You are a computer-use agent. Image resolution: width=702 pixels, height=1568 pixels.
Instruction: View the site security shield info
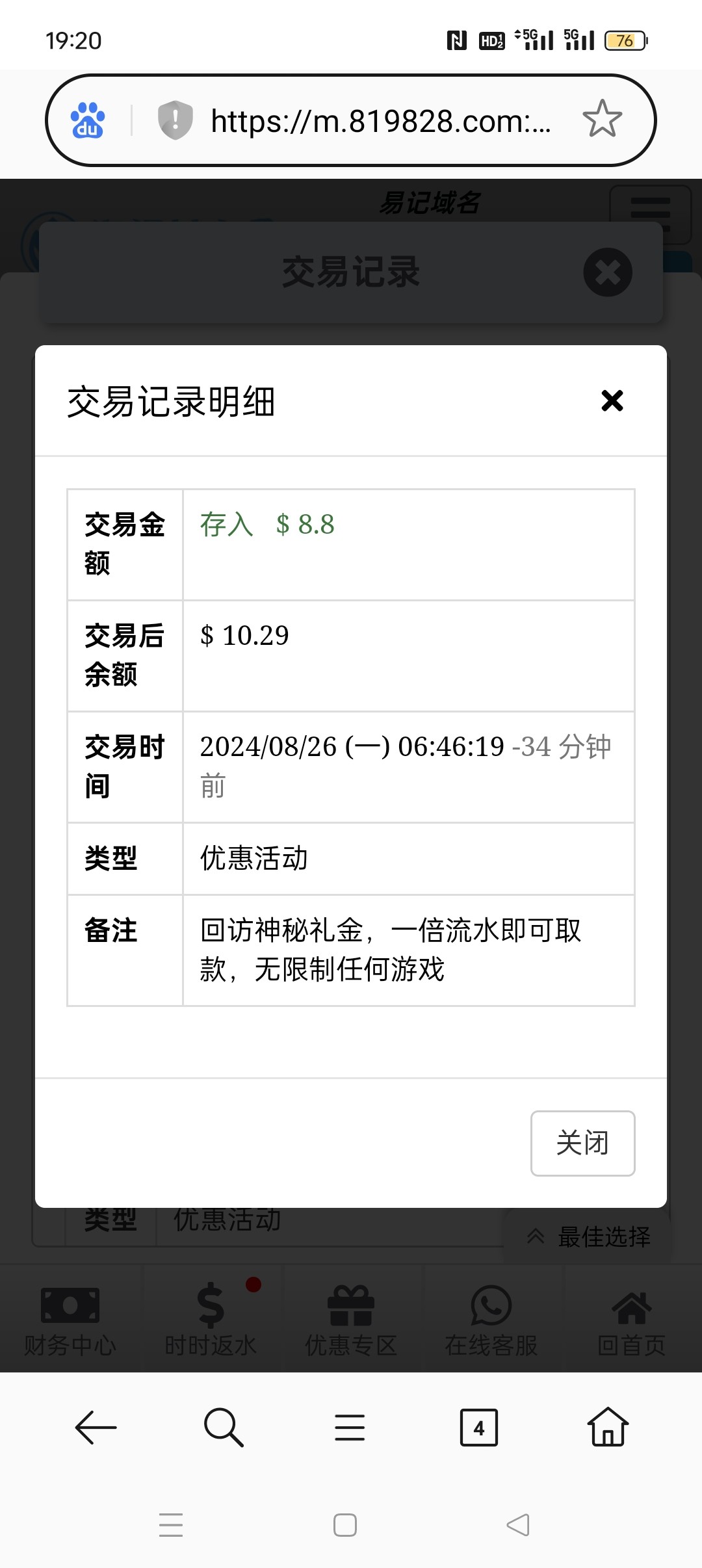tap(175, 120)
